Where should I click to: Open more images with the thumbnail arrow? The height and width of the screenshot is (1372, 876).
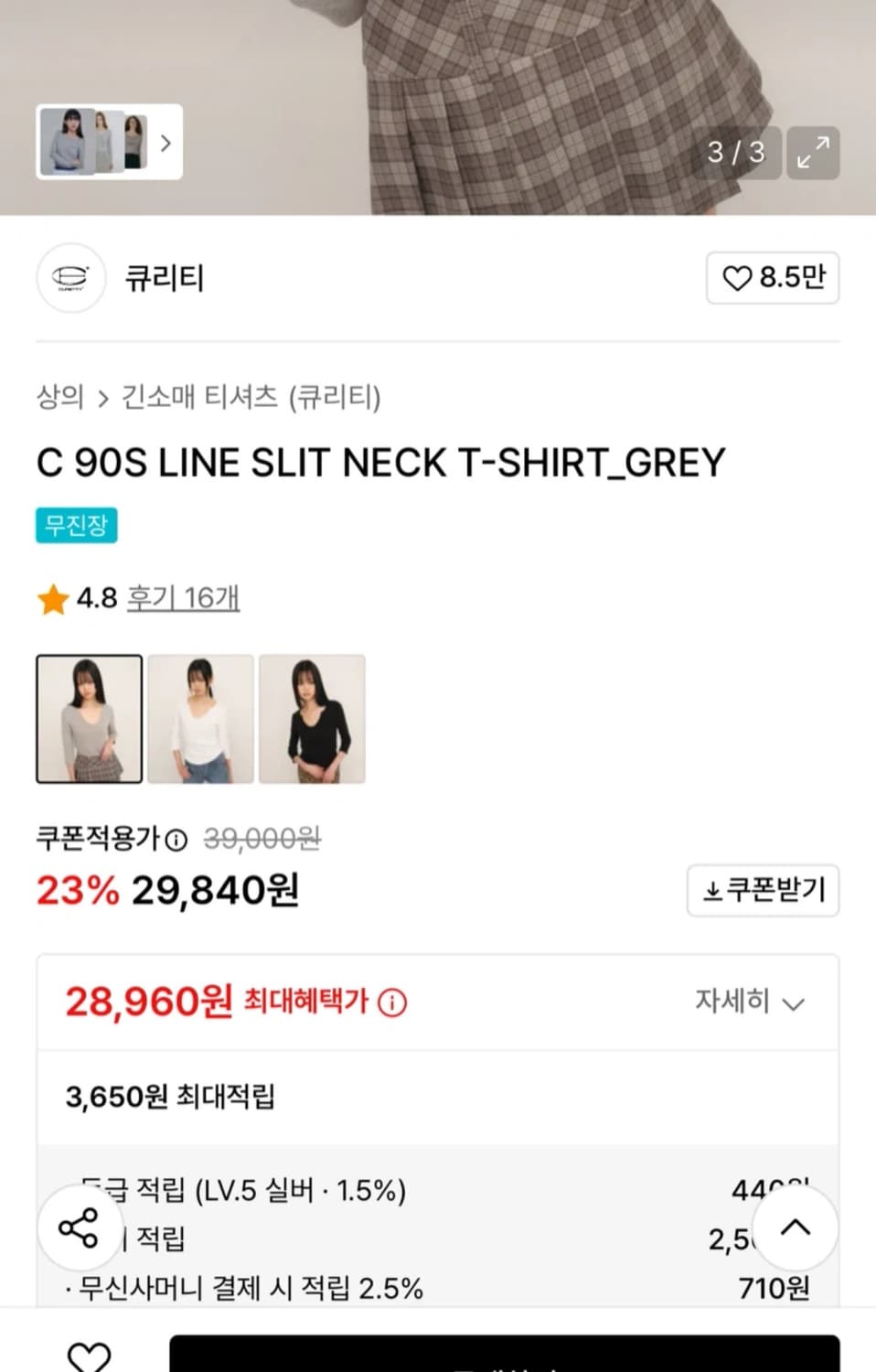(x=166, y=144)
